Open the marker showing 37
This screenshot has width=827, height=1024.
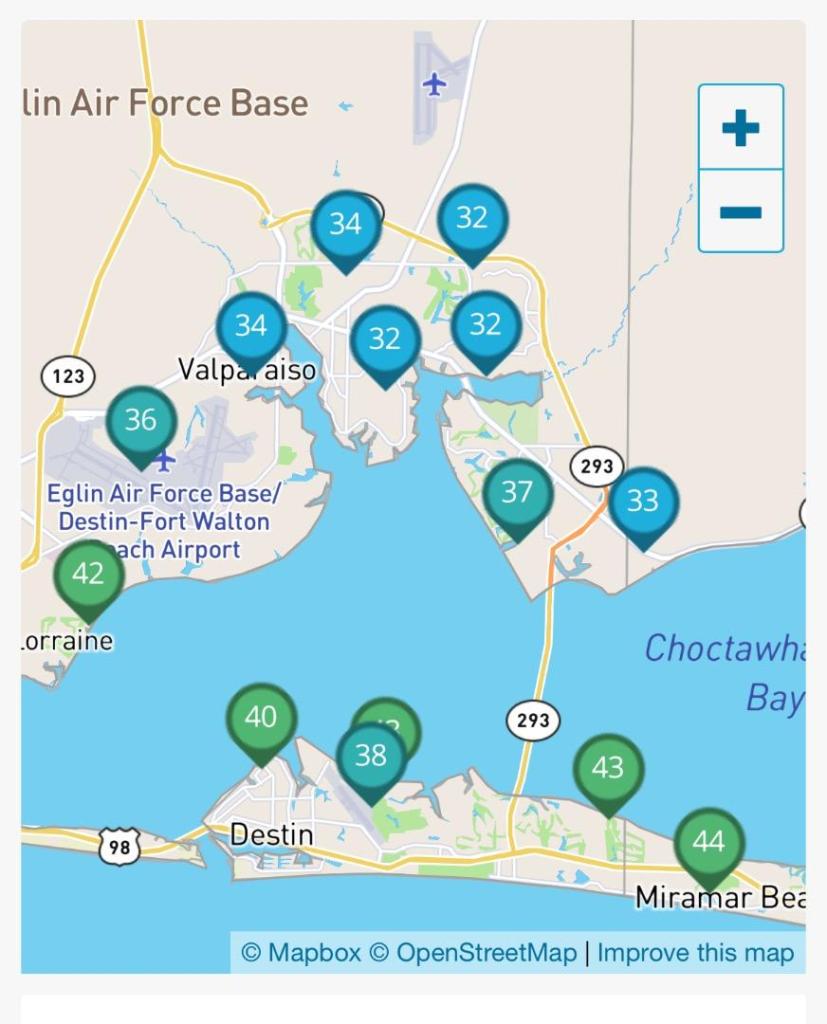click(517, 493)
